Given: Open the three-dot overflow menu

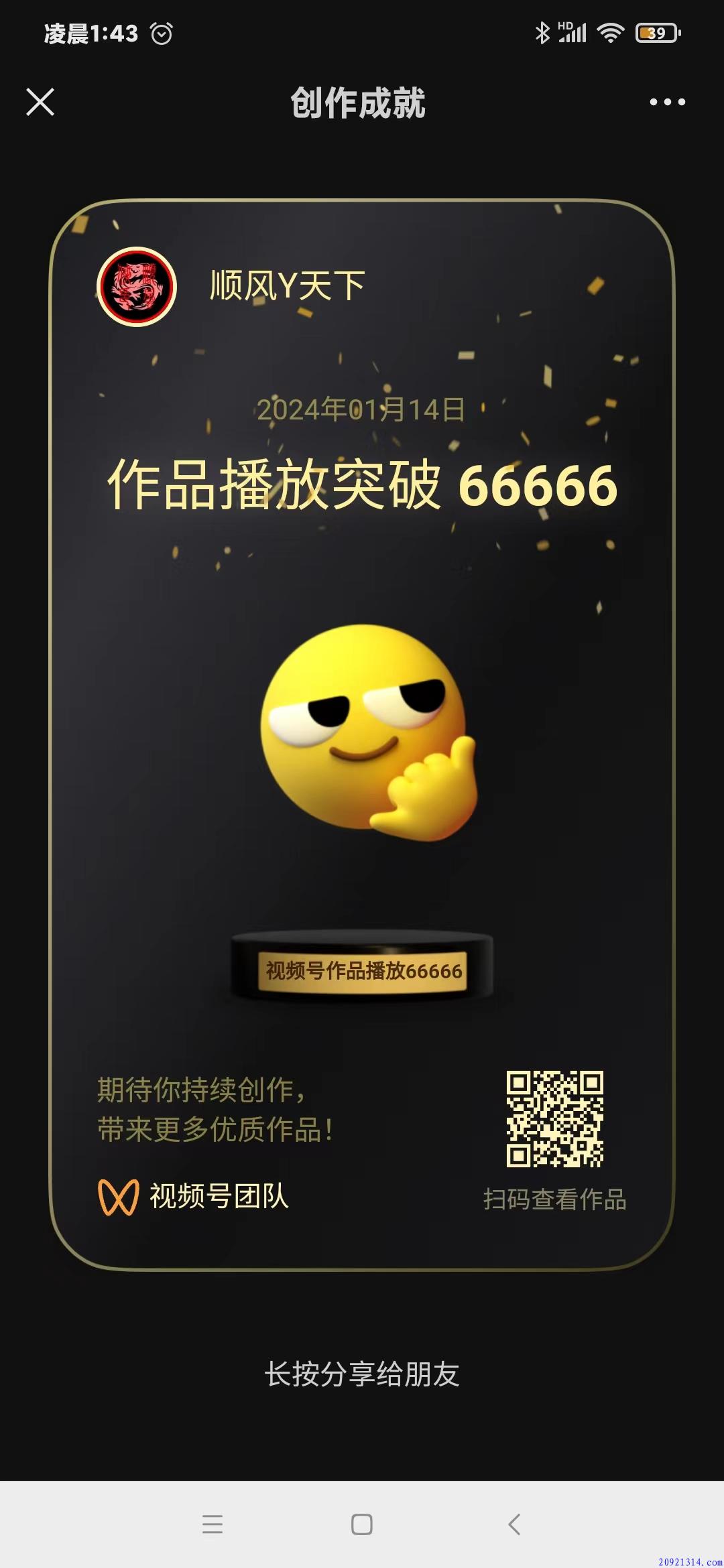Looking at the screenshot, I should pos(668,102).
